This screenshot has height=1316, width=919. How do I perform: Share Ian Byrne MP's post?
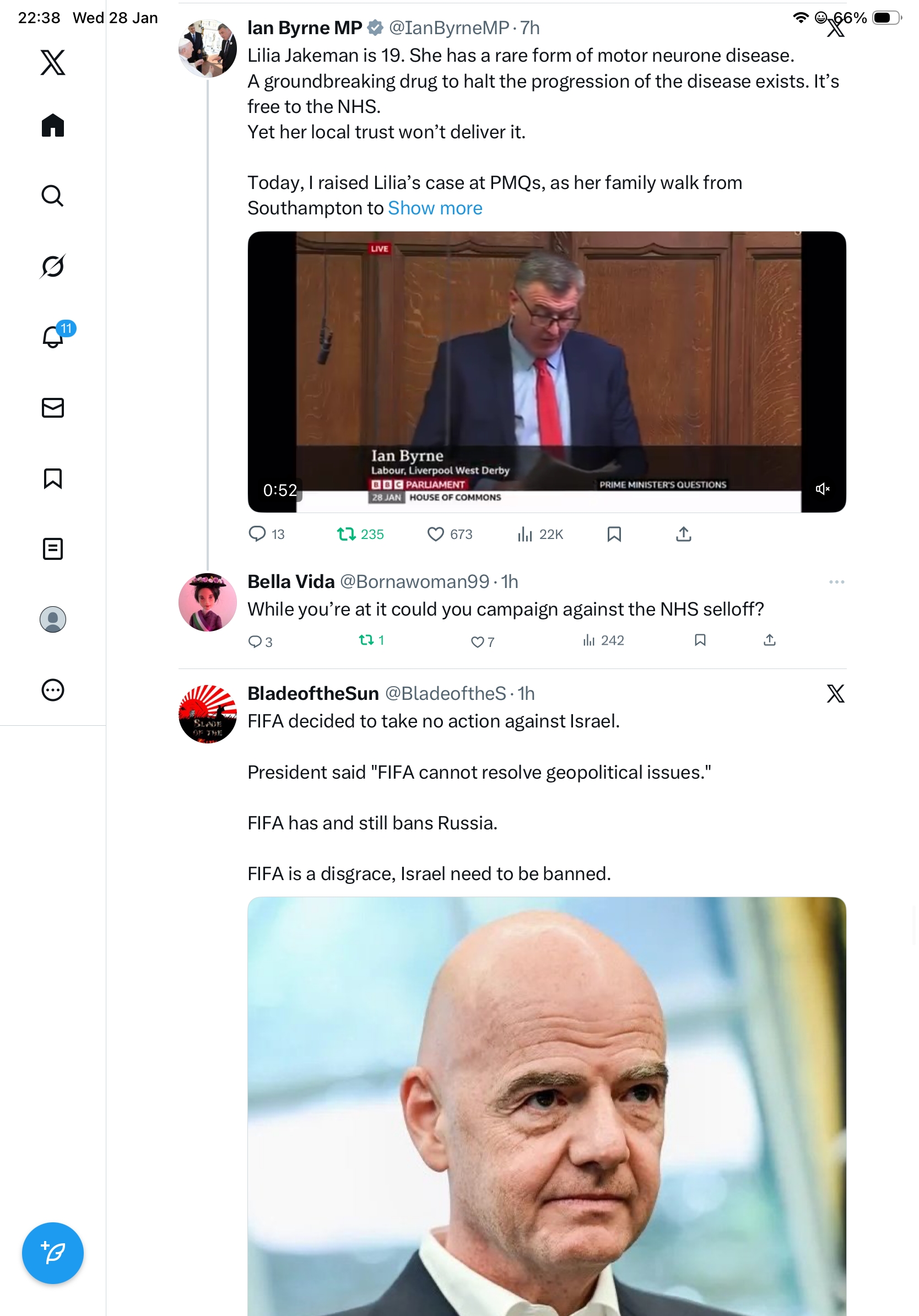[x=683, y=533]
